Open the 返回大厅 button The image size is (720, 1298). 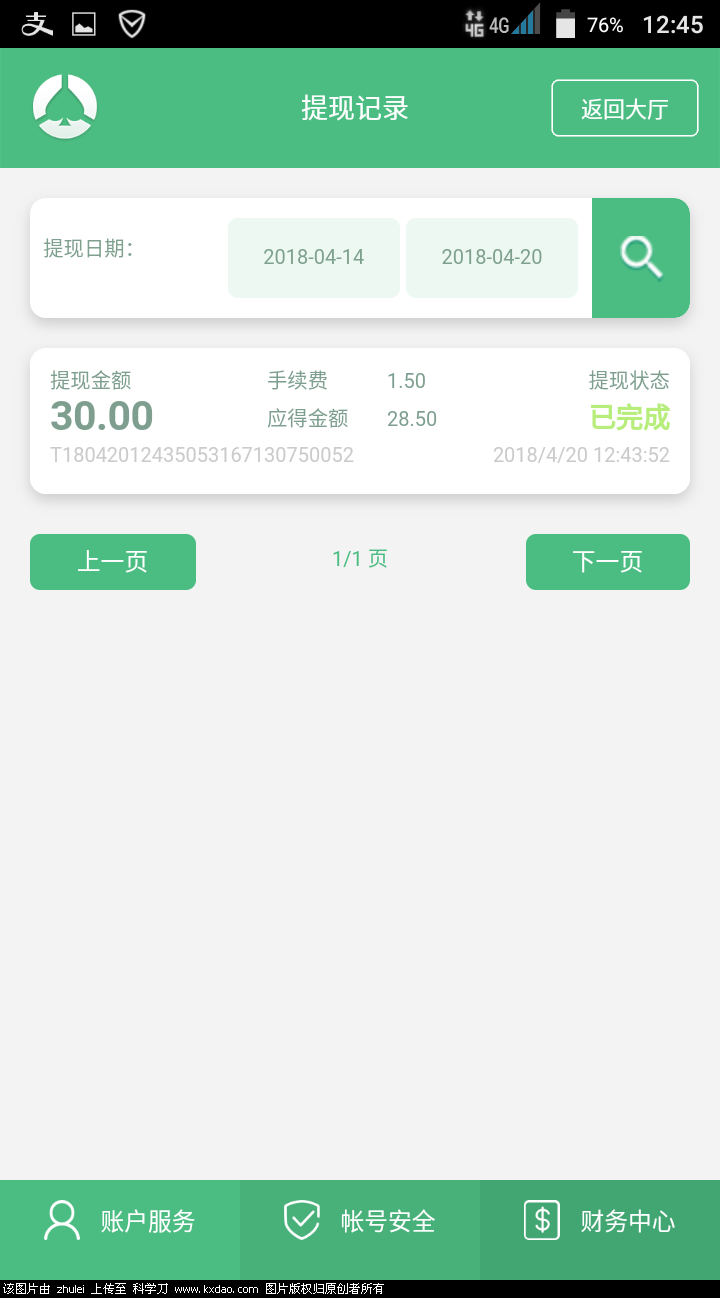[624, 108]
